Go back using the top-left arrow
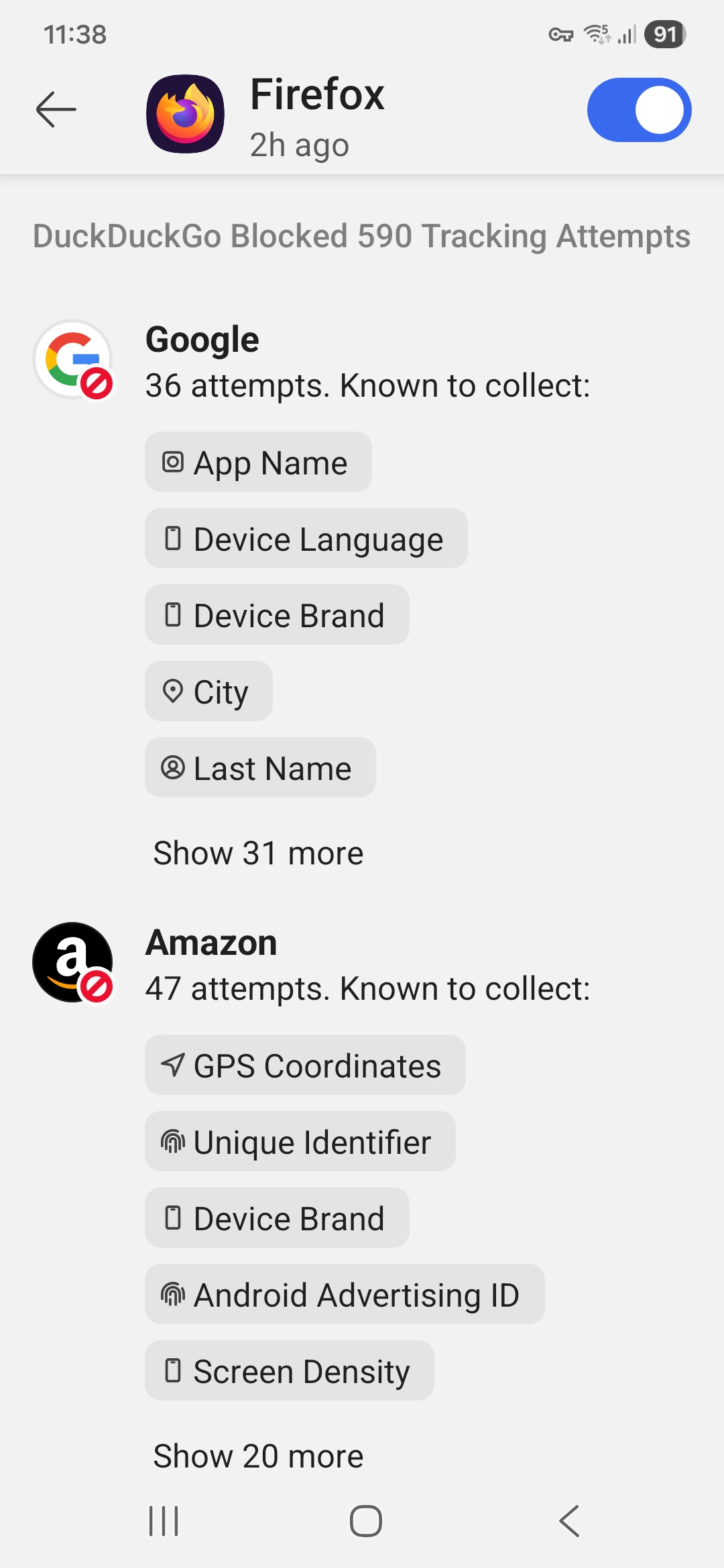The image size is (724, 1568). pyautogui.click(x=56, y=110)
